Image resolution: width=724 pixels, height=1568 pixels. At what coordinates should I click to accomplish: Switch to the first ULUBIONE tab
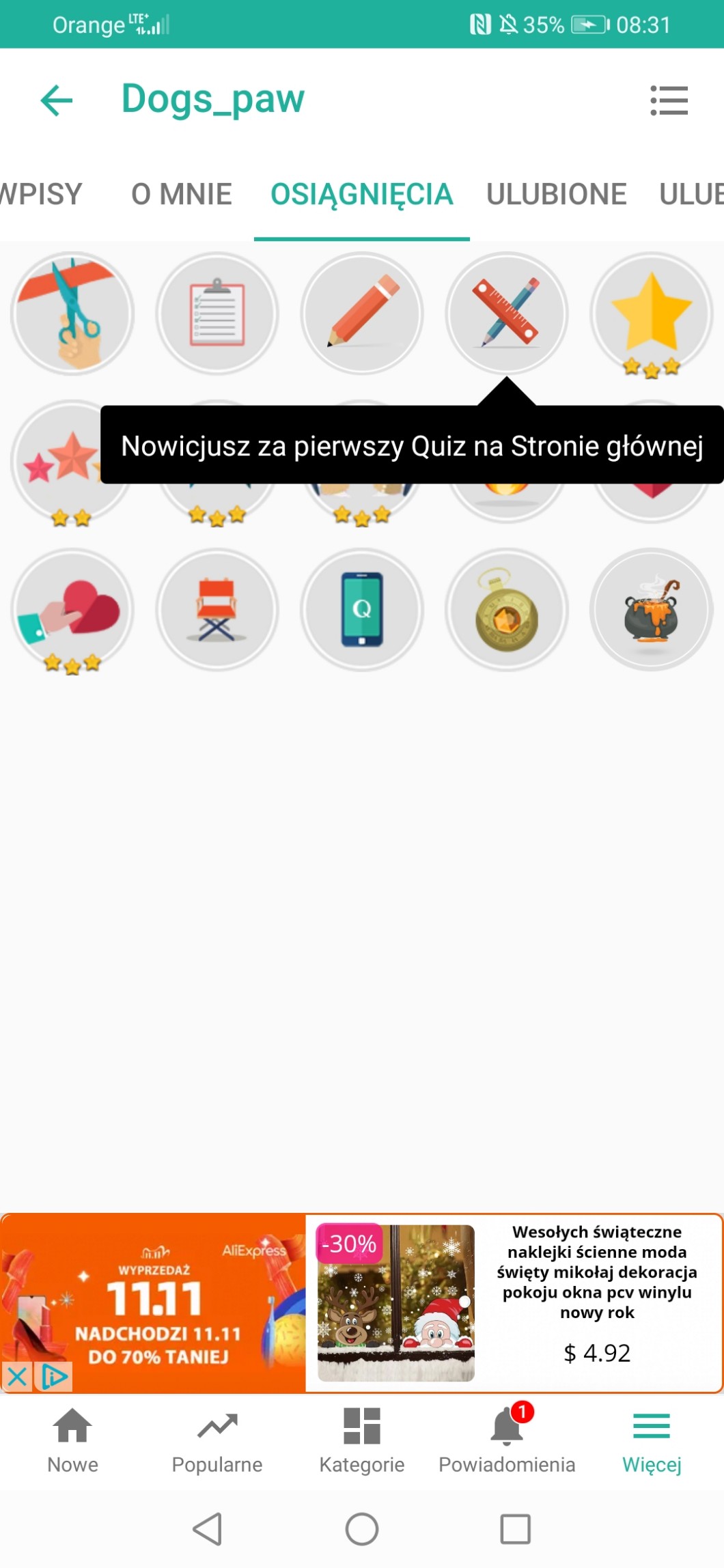click(x=556, y=195)
